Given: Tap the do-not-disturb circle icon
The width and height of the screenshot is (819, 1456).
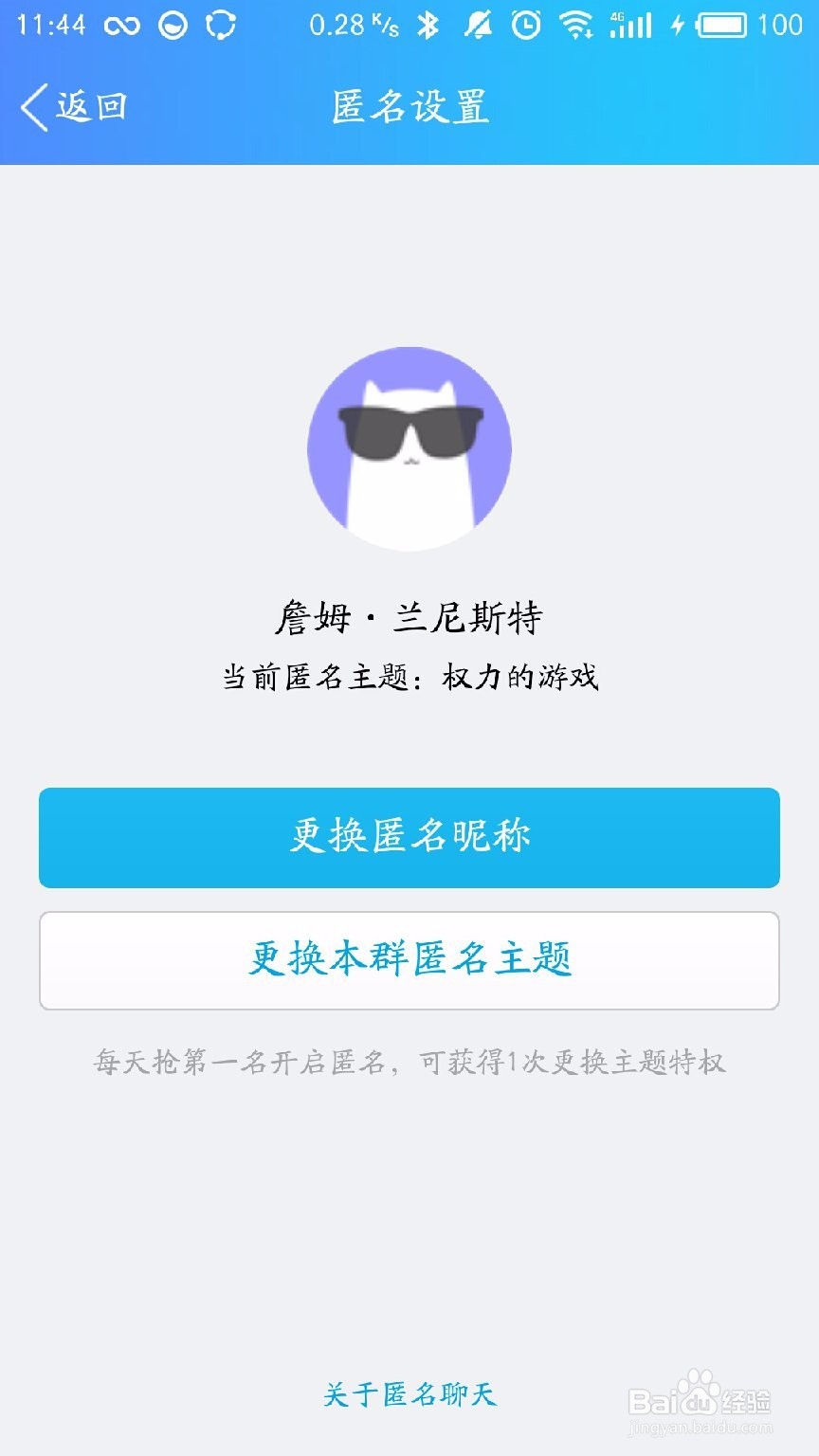Looking at the screenshot, I should coord(174,26).
